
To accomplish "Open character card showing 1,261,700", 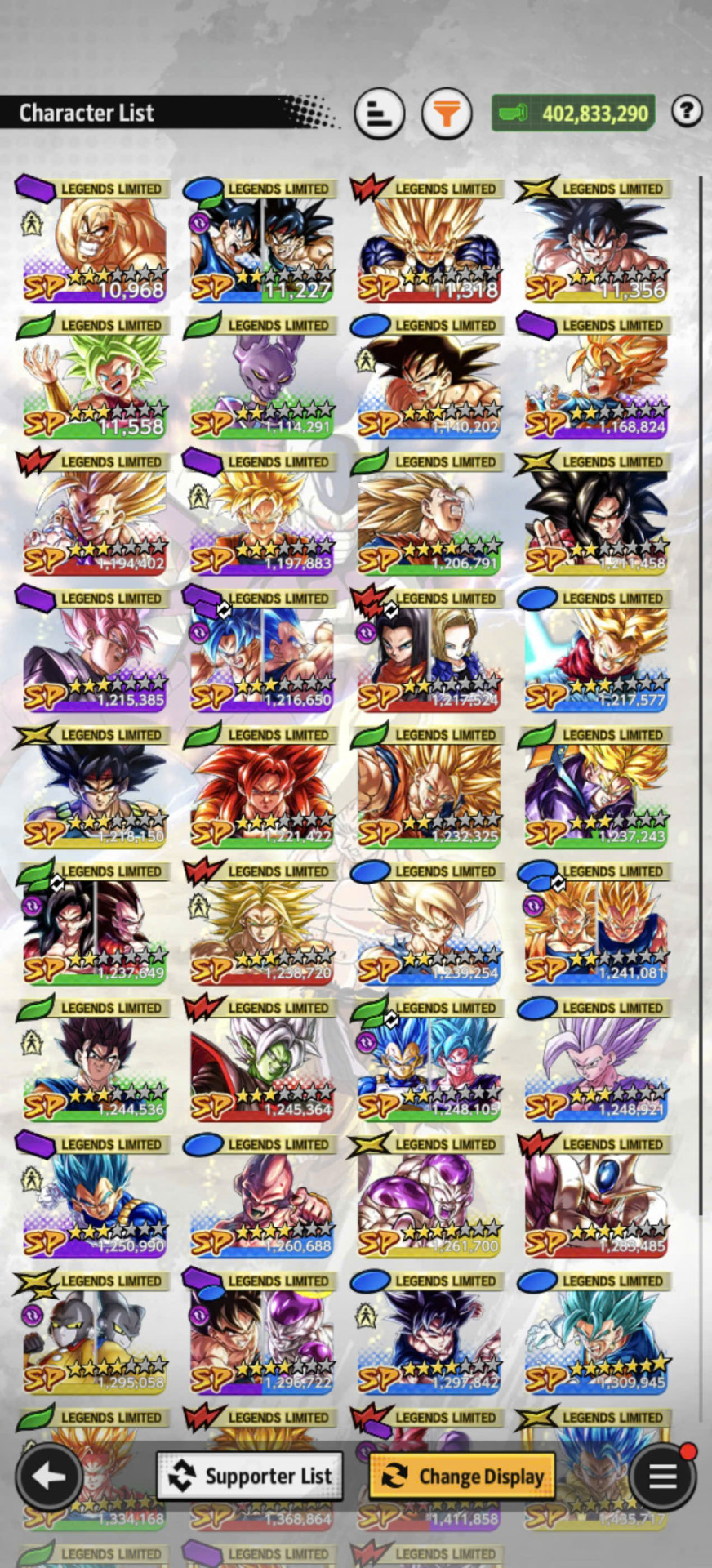I will click(x=429, y=1195).
